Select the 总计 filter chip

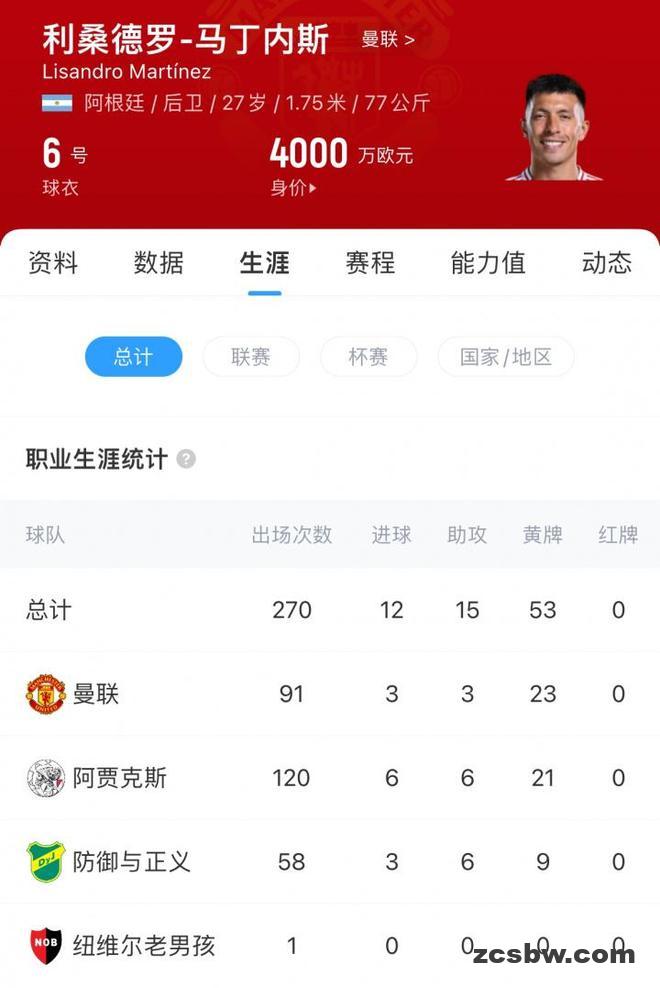(133, 357)
